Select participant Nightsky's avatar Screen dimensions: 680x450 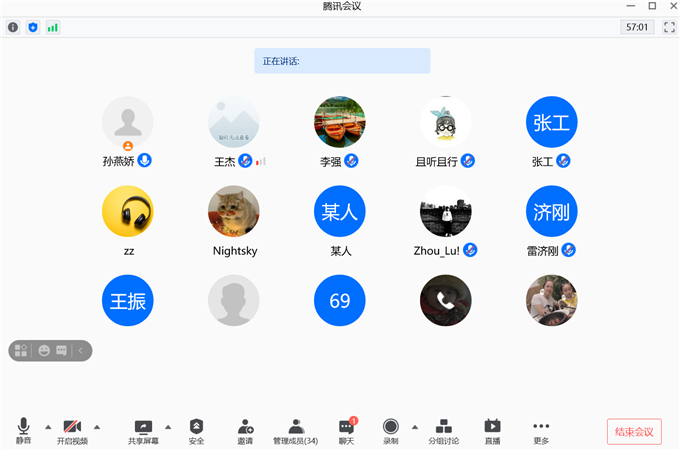tap(234, 211)
